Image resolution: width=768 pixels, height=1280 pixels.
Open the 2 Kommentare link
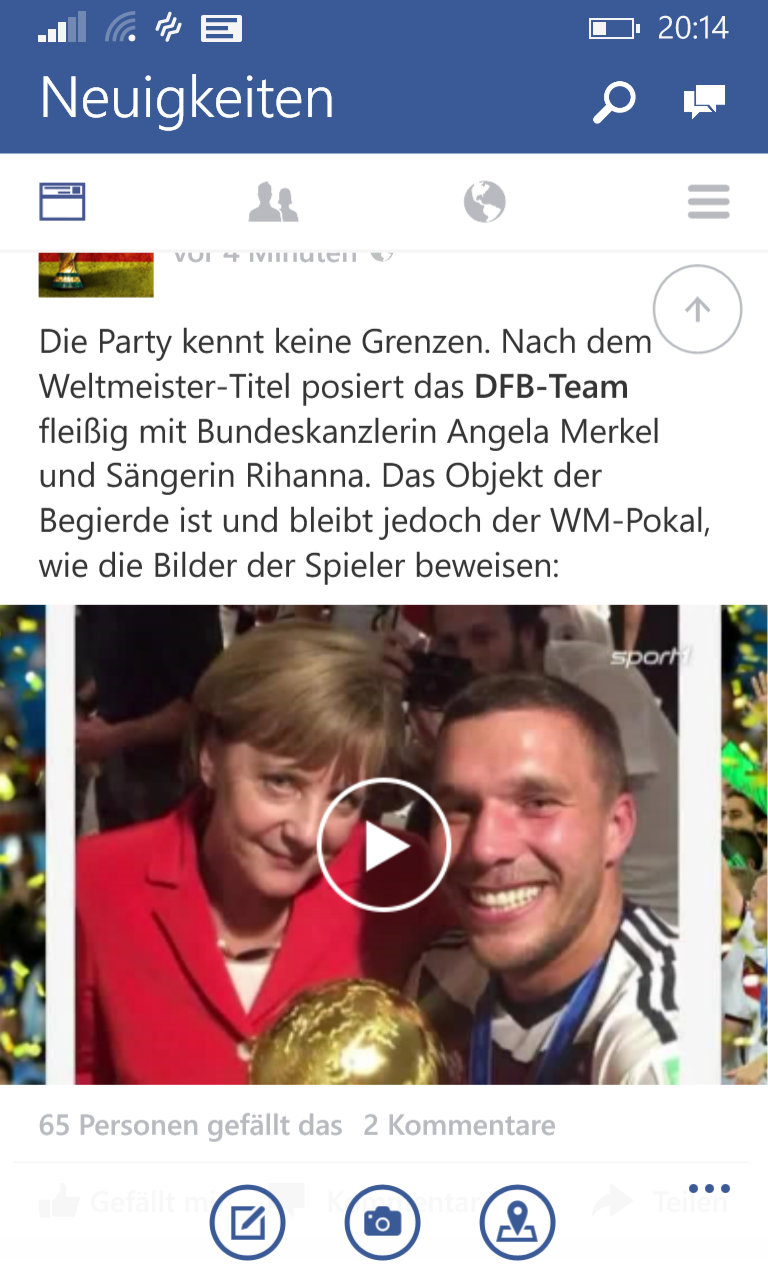459,1125
